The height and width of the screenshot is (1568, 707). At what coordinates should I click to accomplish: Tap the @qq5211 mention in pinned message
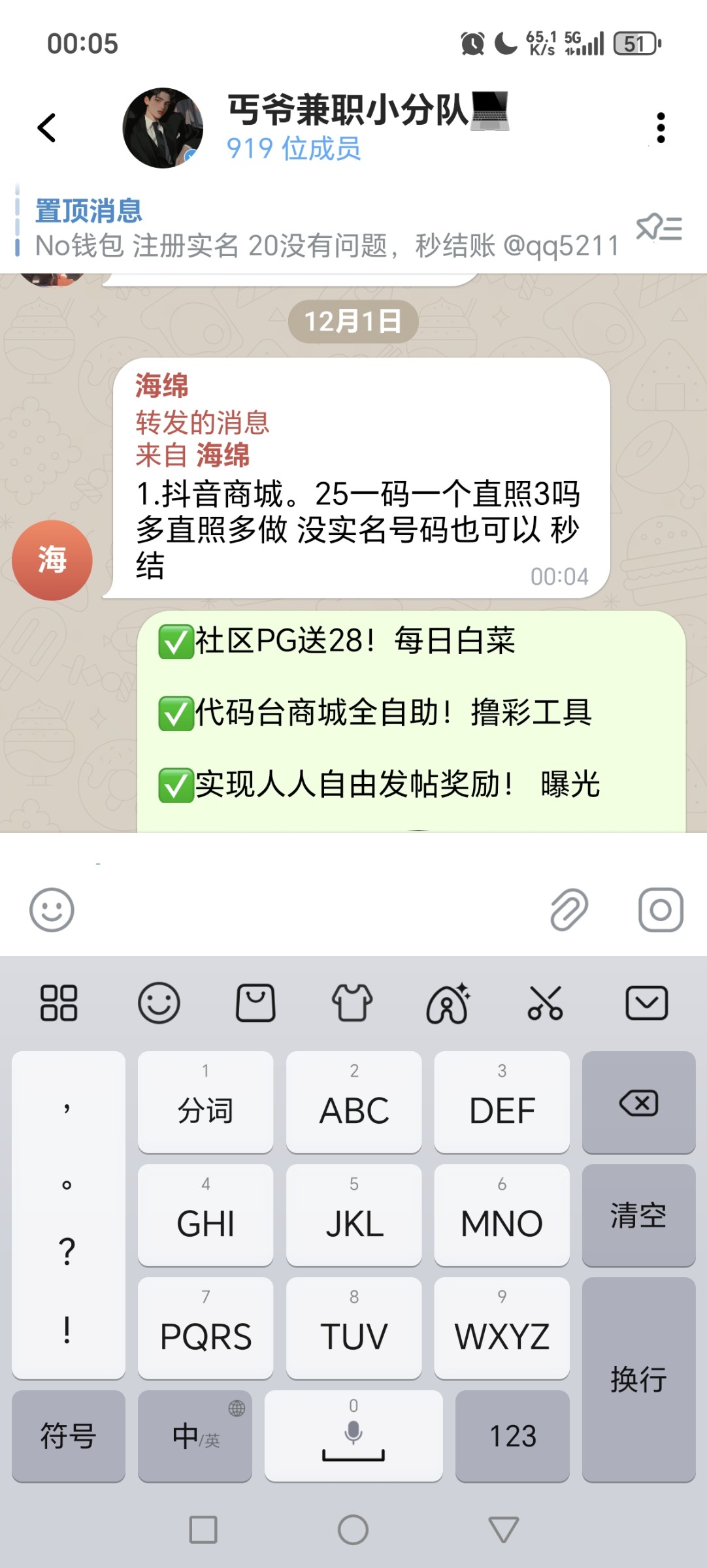pos(563,246)
